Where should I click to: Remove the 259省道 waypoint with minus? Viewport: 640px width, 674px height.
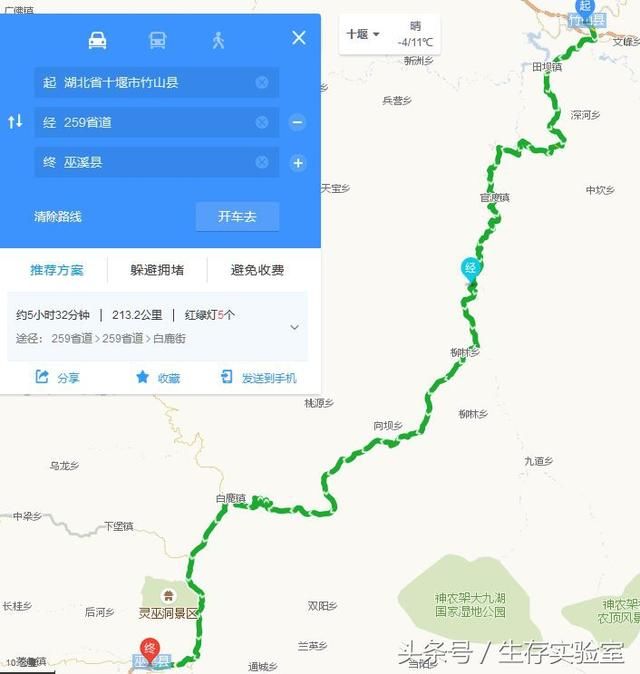[297, 123]
